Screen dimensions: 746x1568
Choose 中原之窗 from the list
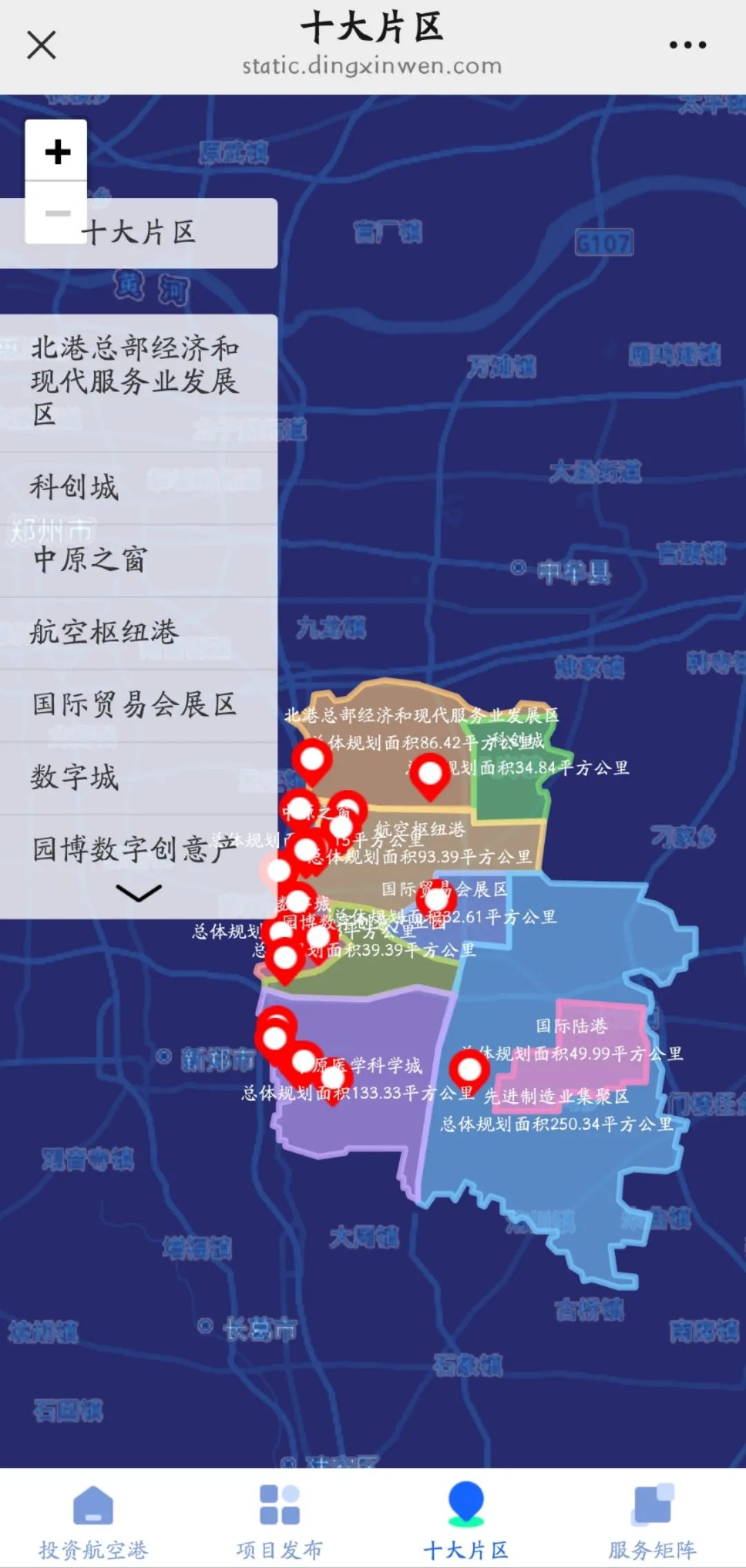[90, 560]
